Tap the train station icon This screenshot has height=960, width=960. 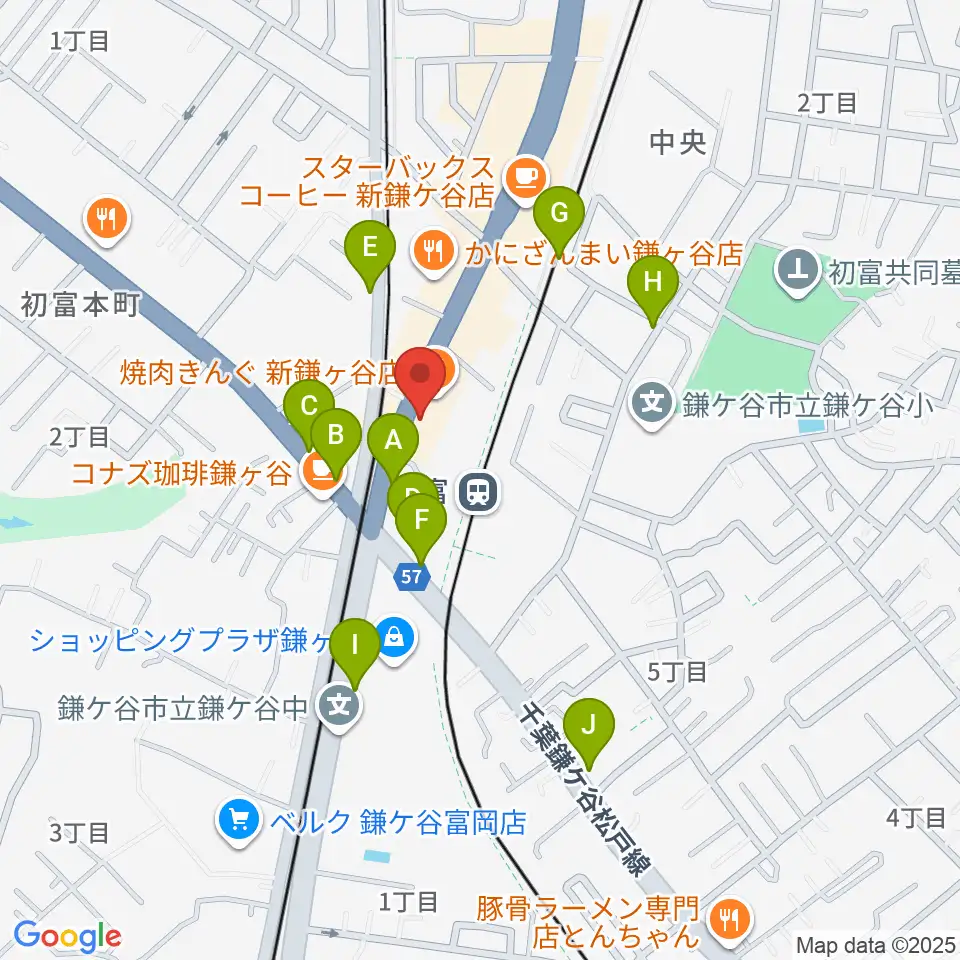[479, 492]
